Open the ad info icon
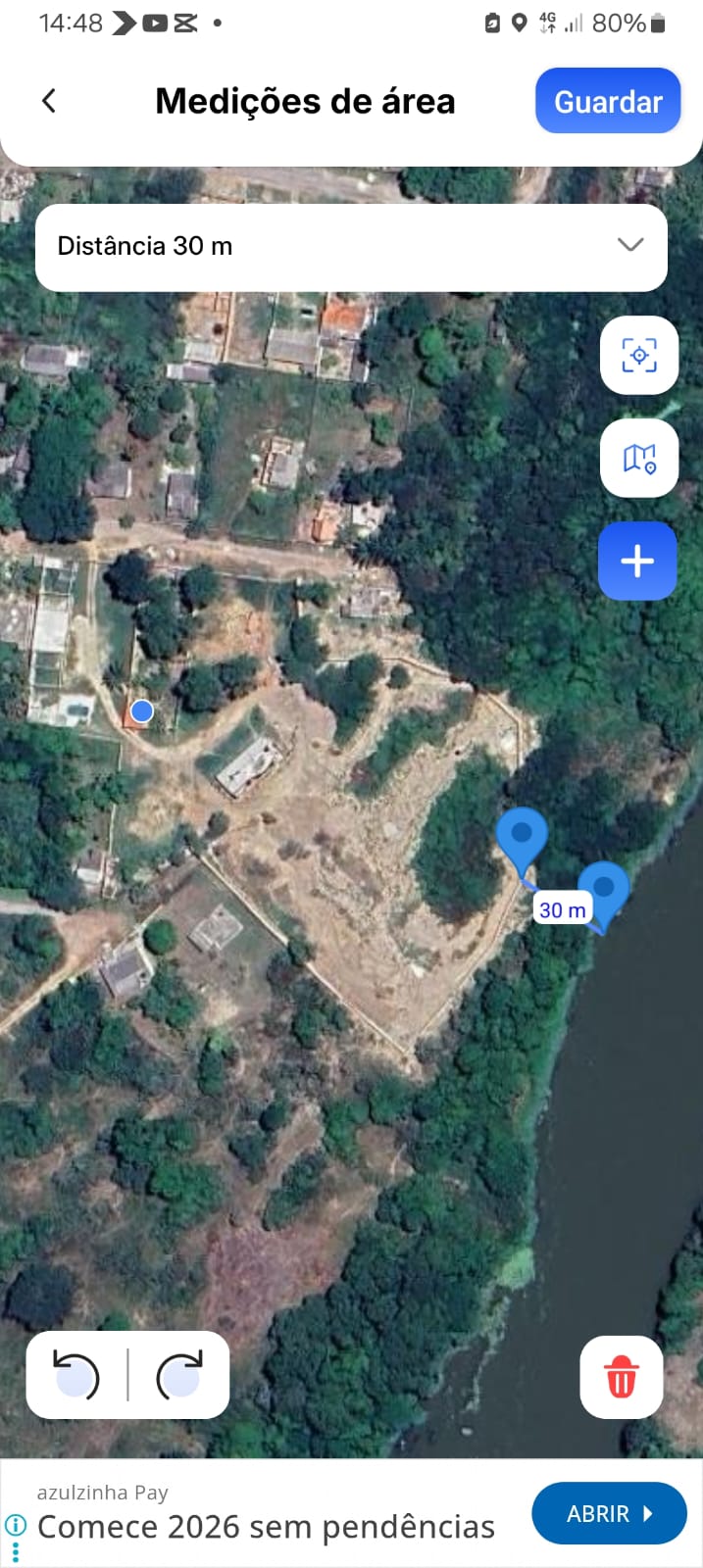The height and width of the screenshot is (1568, 703). click(x=16, y=1525)
